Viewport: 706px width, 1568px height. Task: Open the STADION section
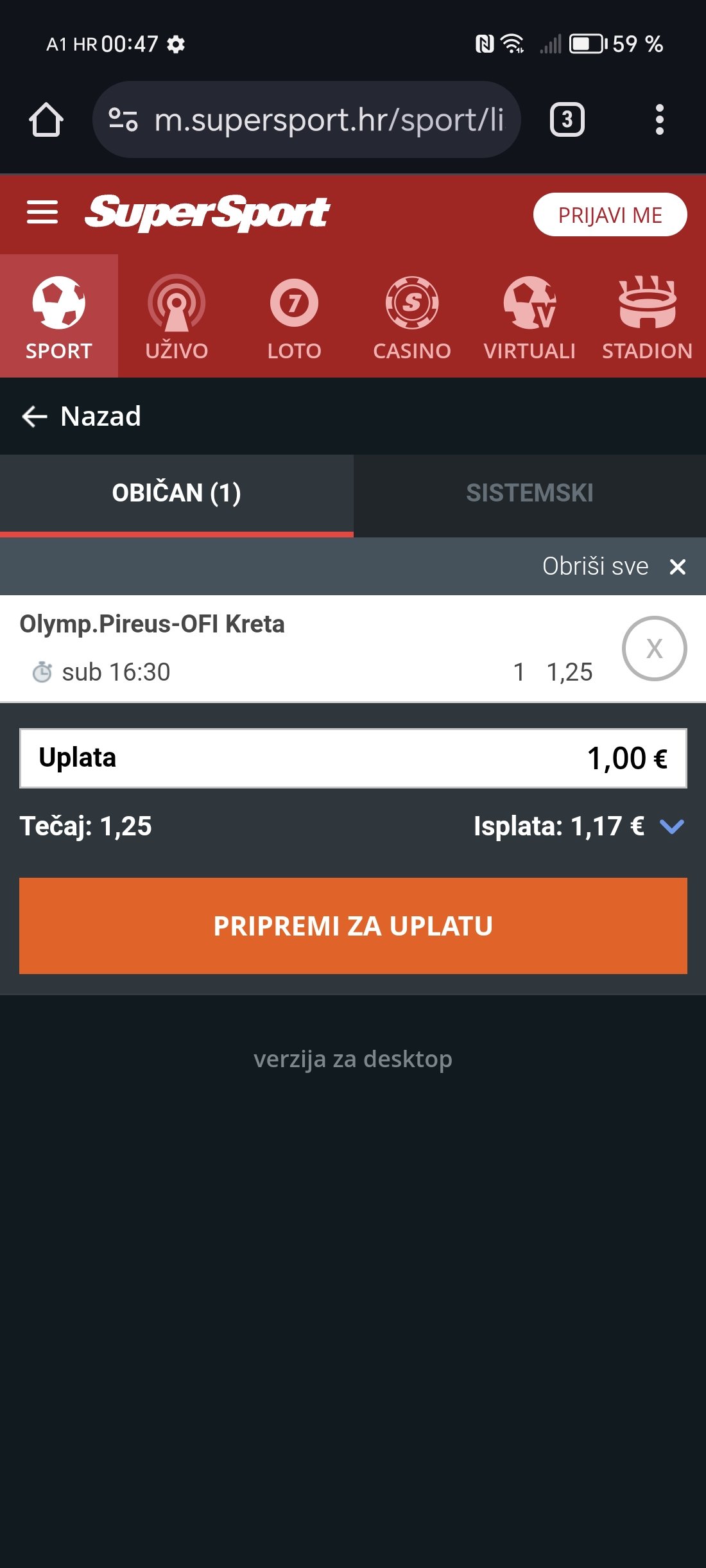647,317
